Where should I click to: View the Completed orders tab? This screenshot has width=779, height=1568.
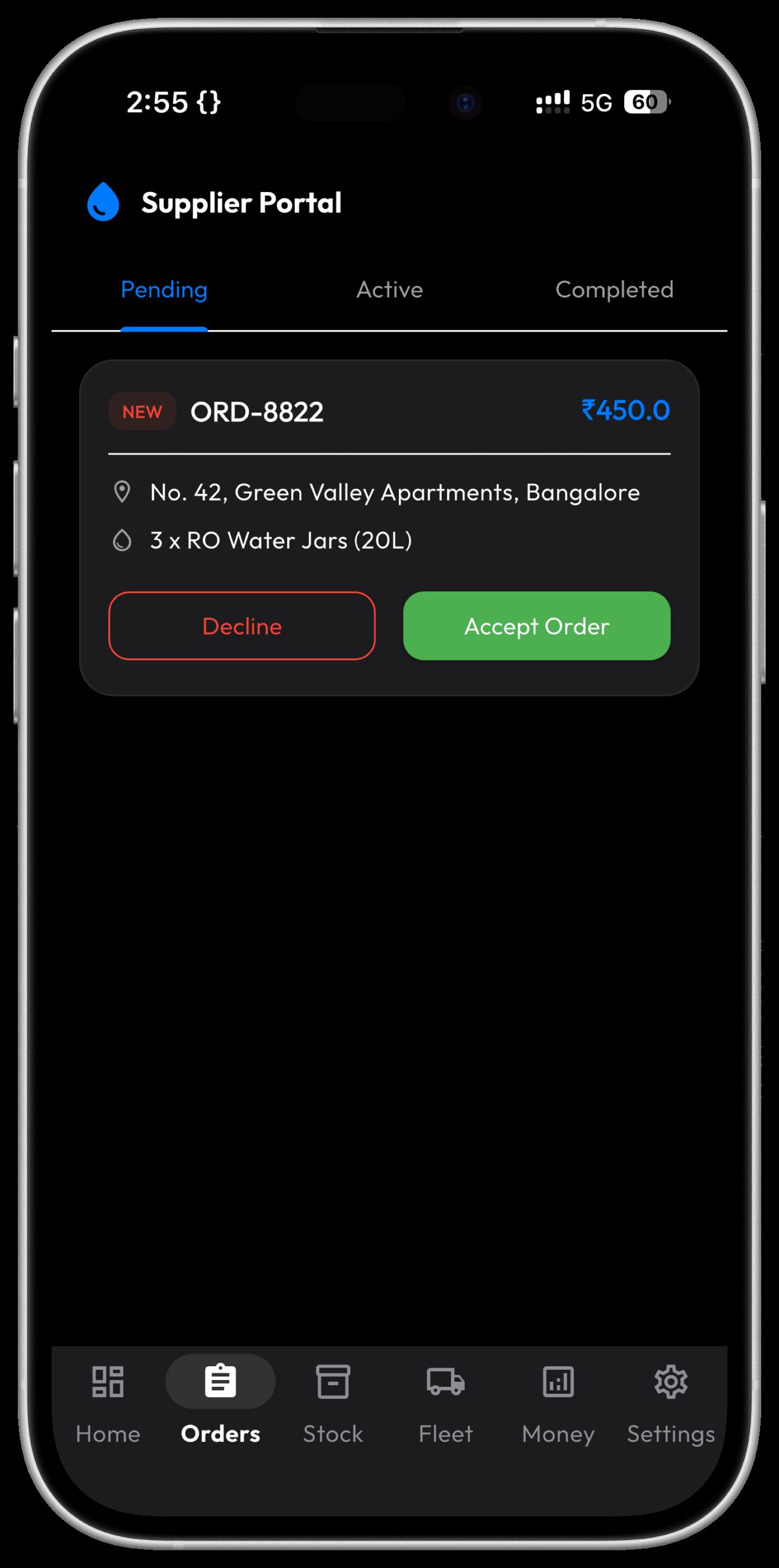(614, 291)
